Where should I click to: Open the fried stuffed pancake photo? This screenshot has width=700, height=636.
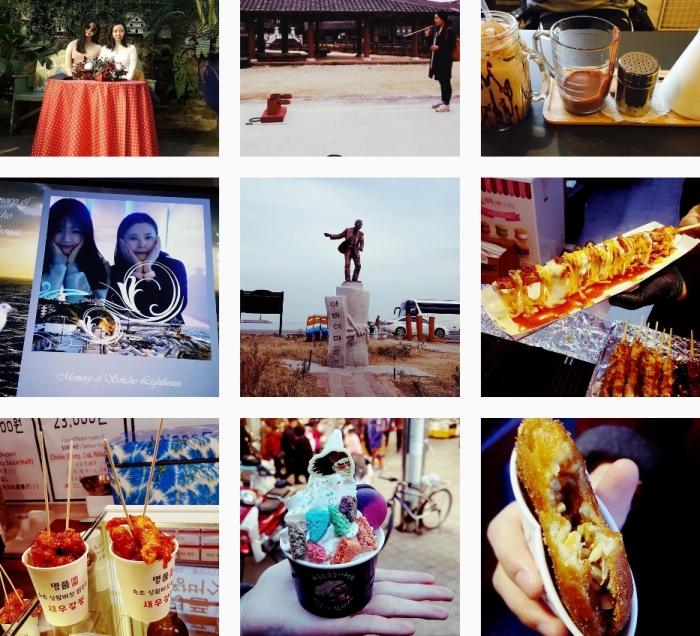tap(590, 526)
